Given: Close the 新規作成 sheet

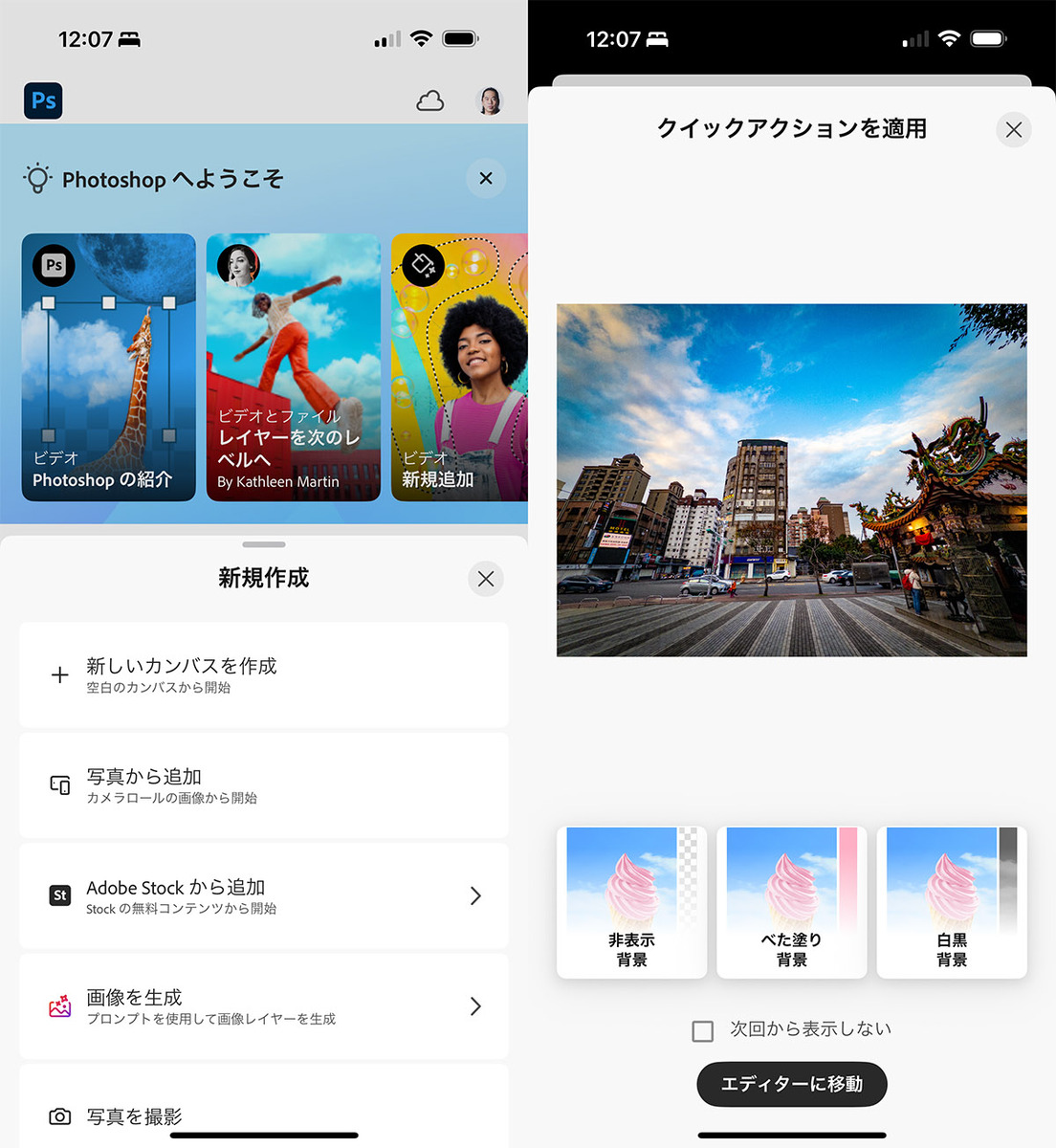Looking at the screenshot, I should click(x=486, y=579).
